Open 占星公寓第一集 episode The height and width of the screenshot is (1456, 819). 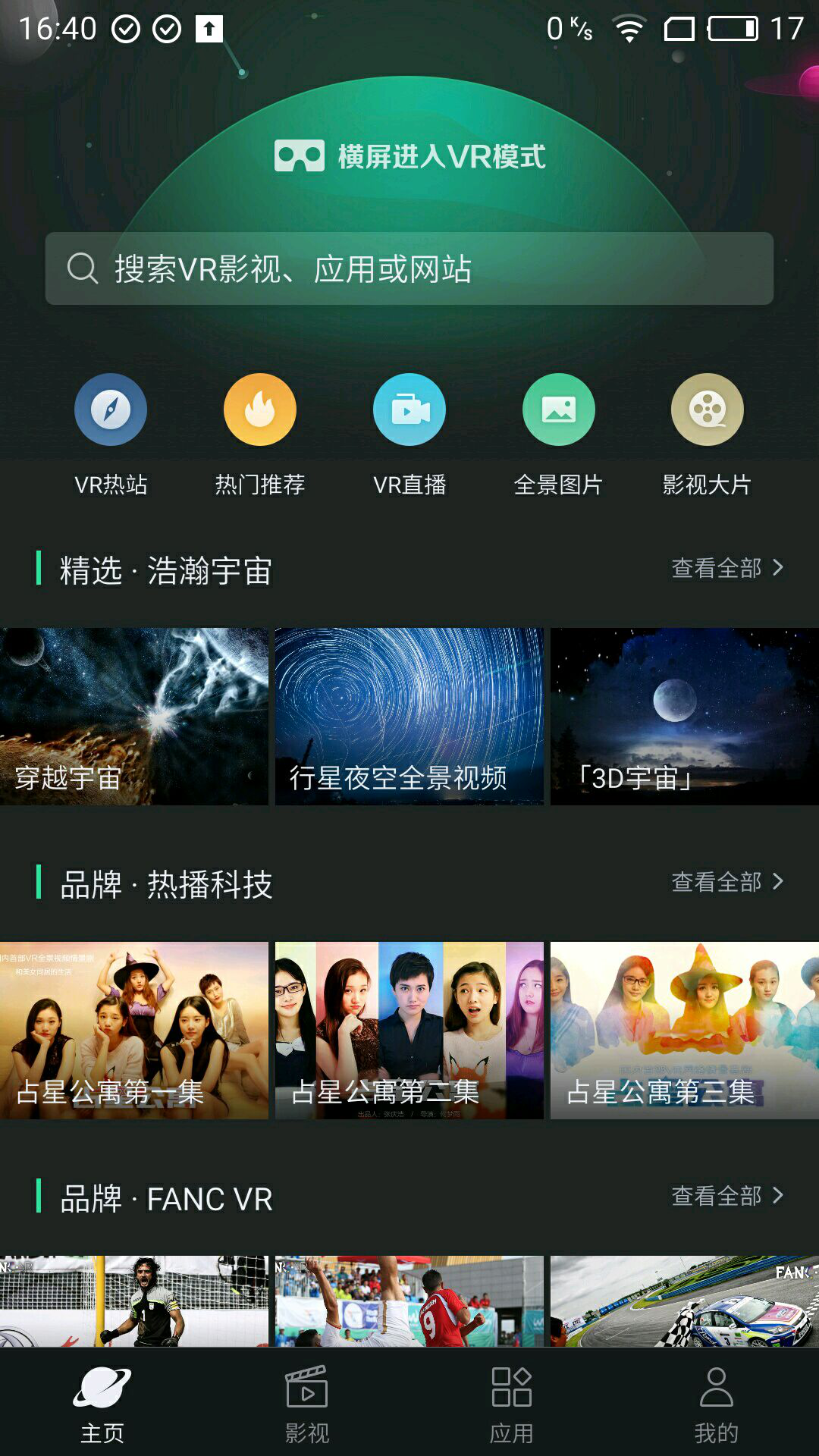click(134, 1030)
